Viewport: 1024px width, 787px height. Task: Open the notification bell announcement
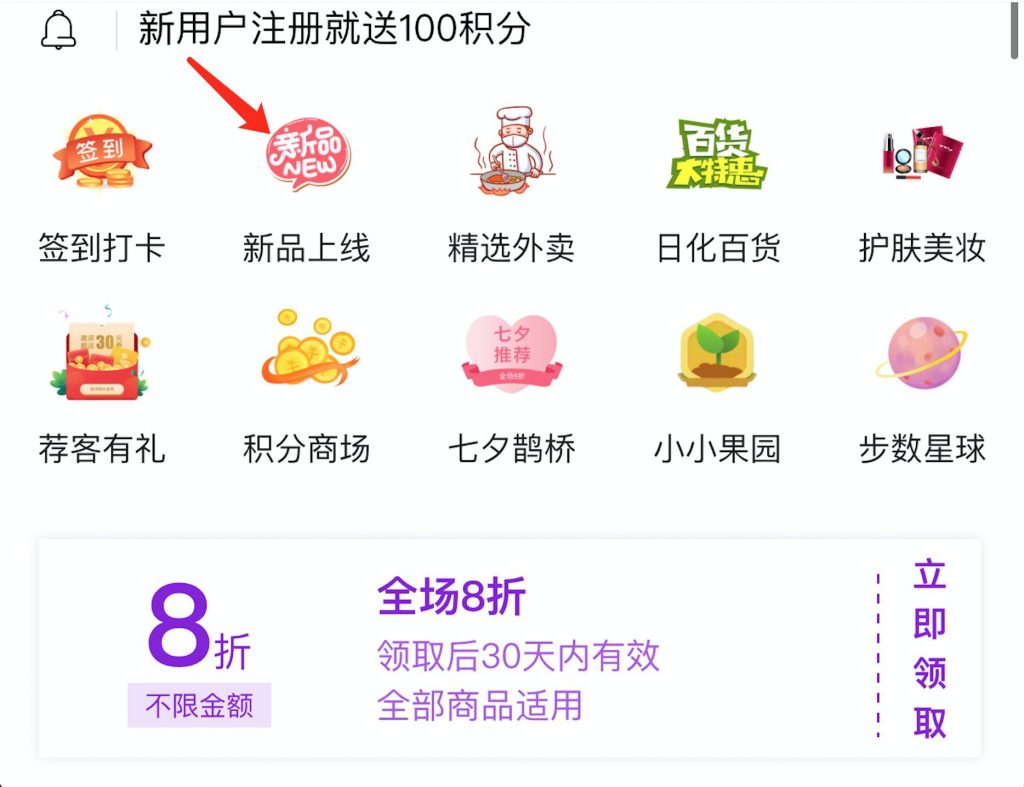point(58,30)
